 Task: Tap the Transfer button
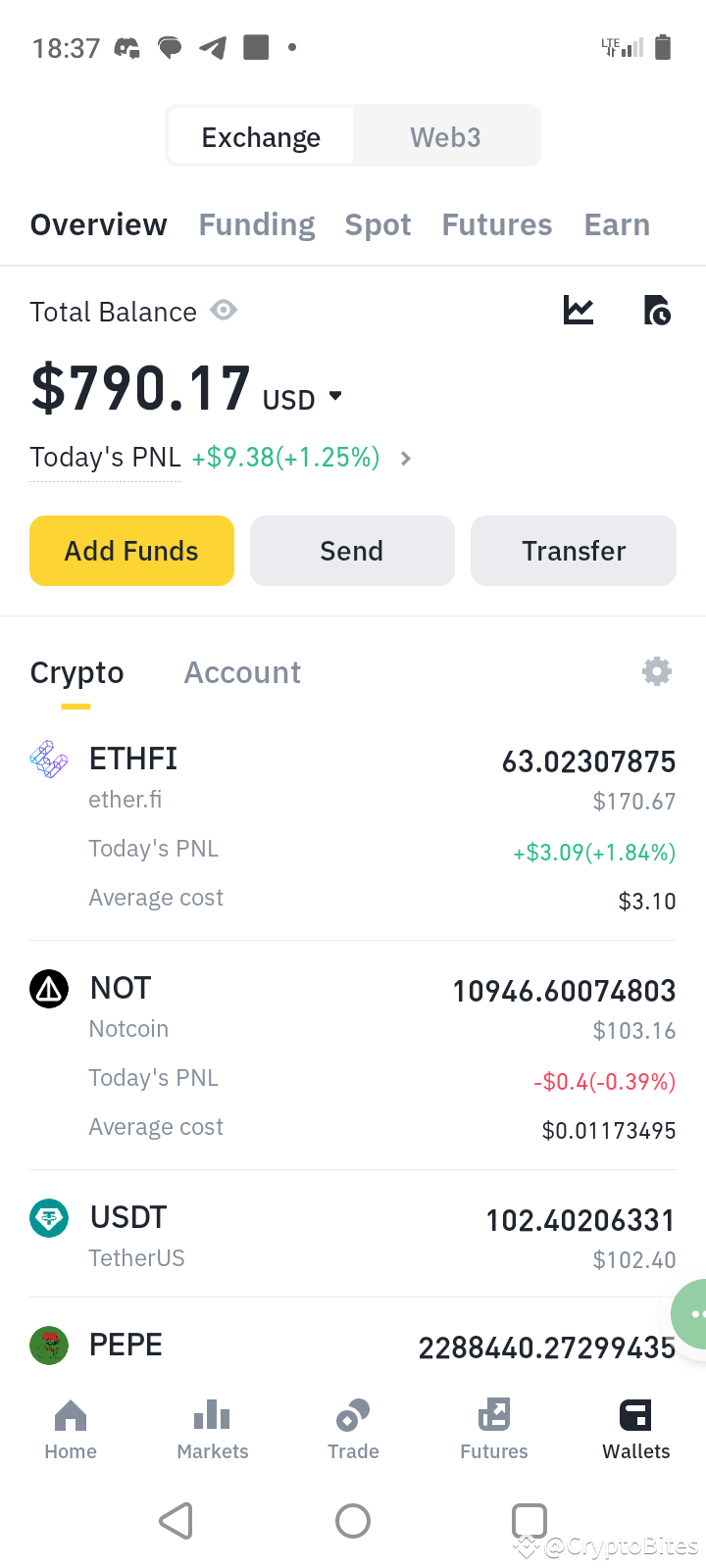click(574, 551)
